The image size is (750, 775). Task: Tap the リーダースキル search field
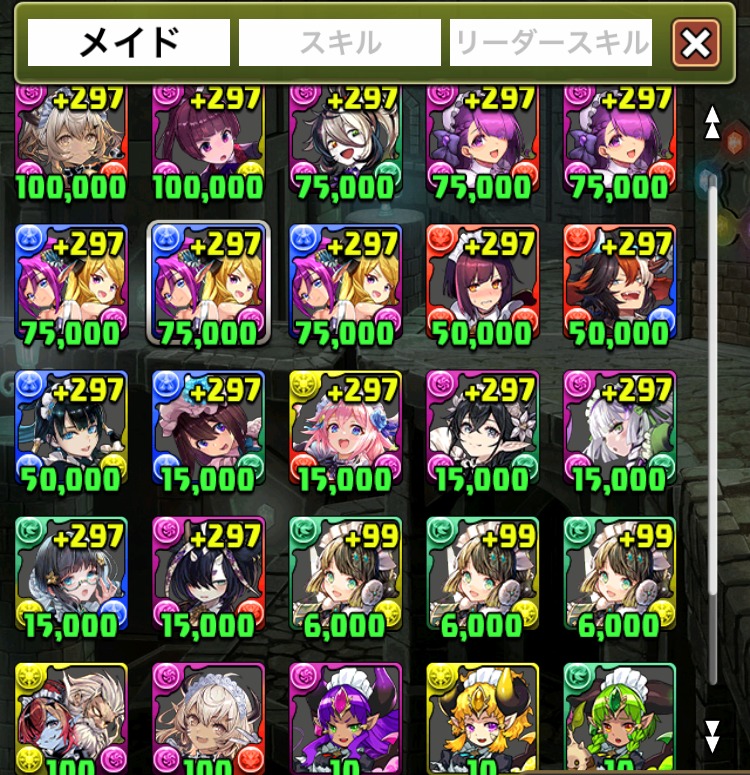coord(551,43)
